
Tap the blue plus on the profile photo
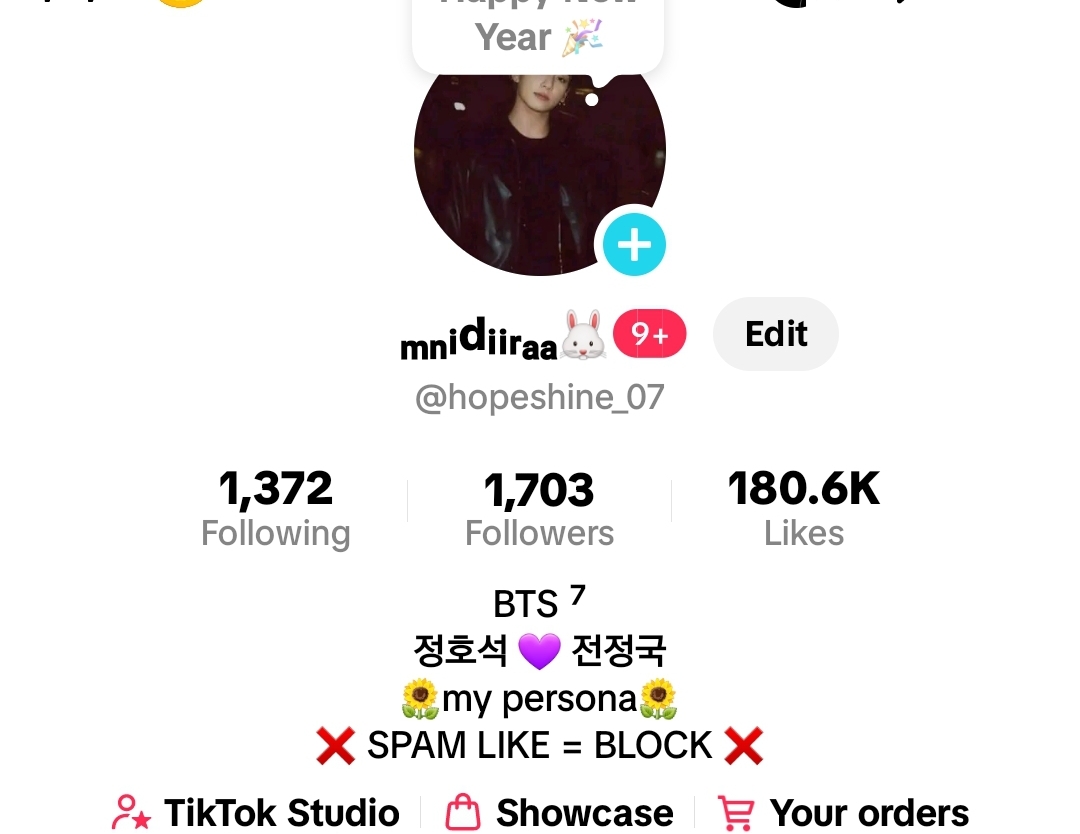pyautogui.click(x=633, y=244)
